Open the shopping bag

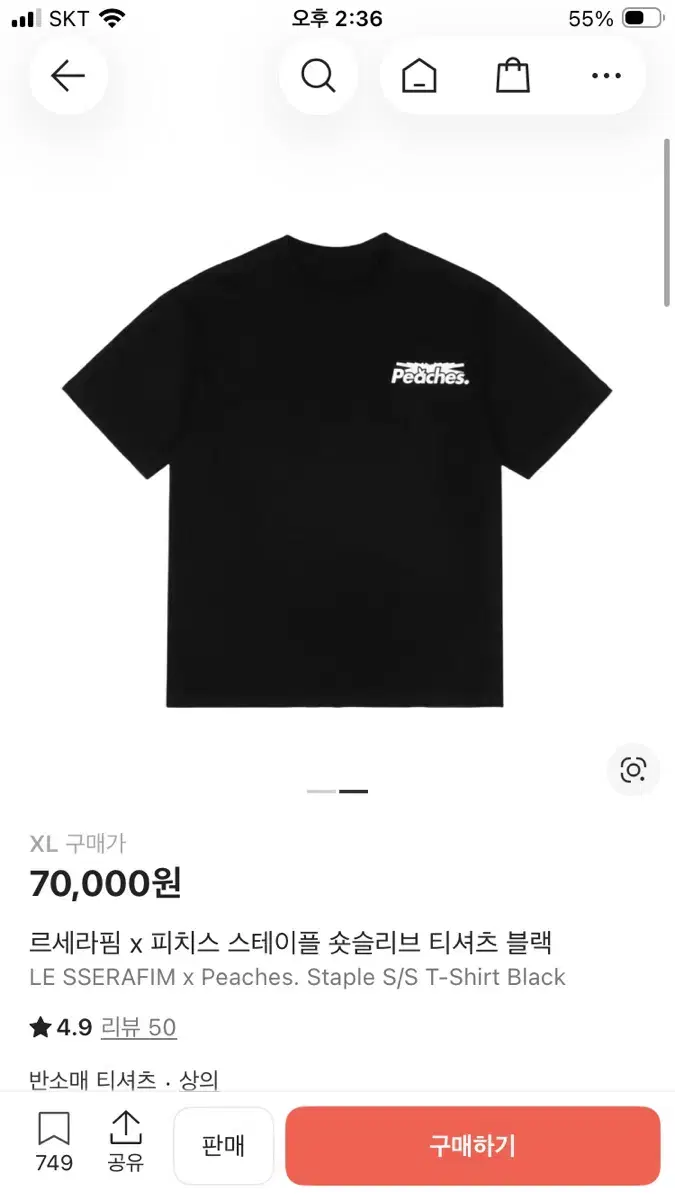(x=513, y=76)
